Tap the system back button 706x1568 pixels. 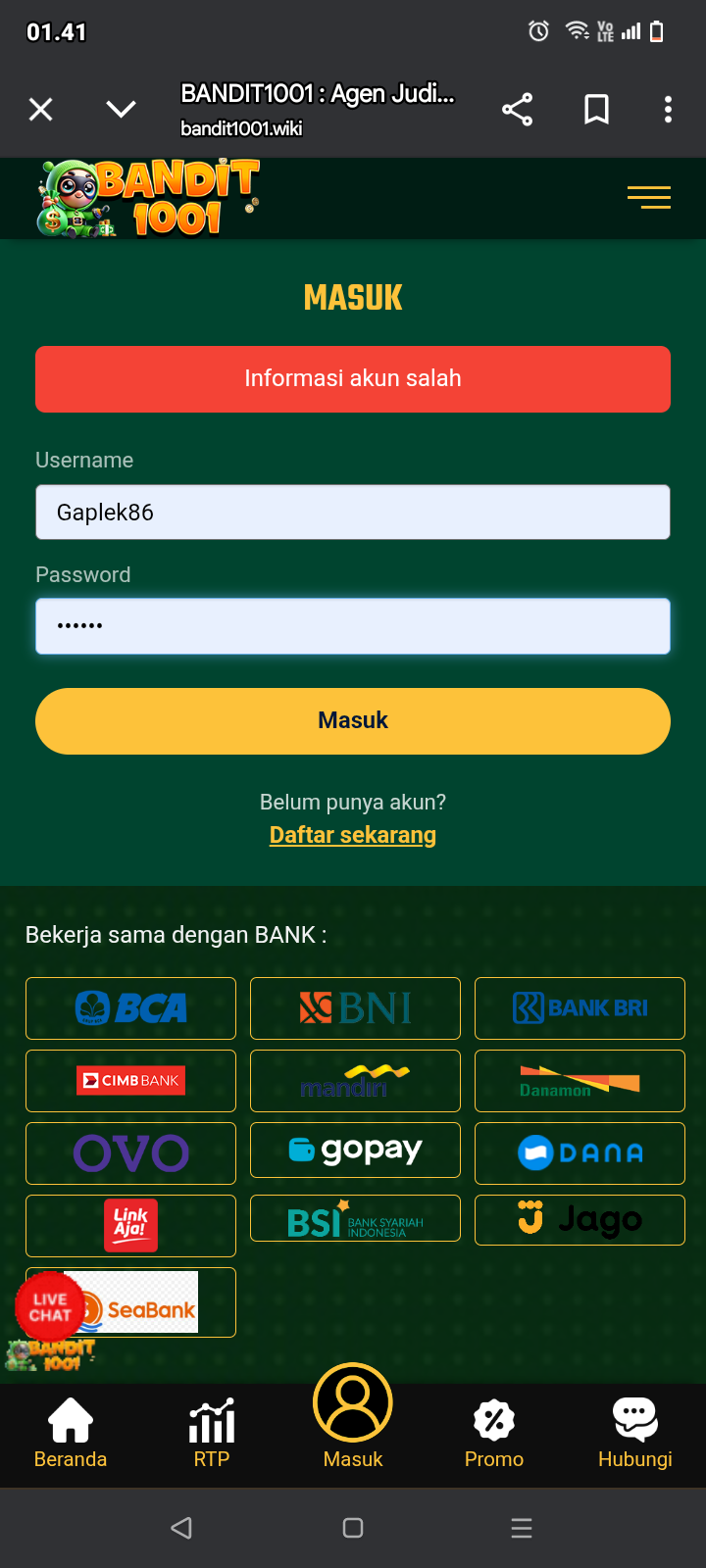pos(181,1528)
